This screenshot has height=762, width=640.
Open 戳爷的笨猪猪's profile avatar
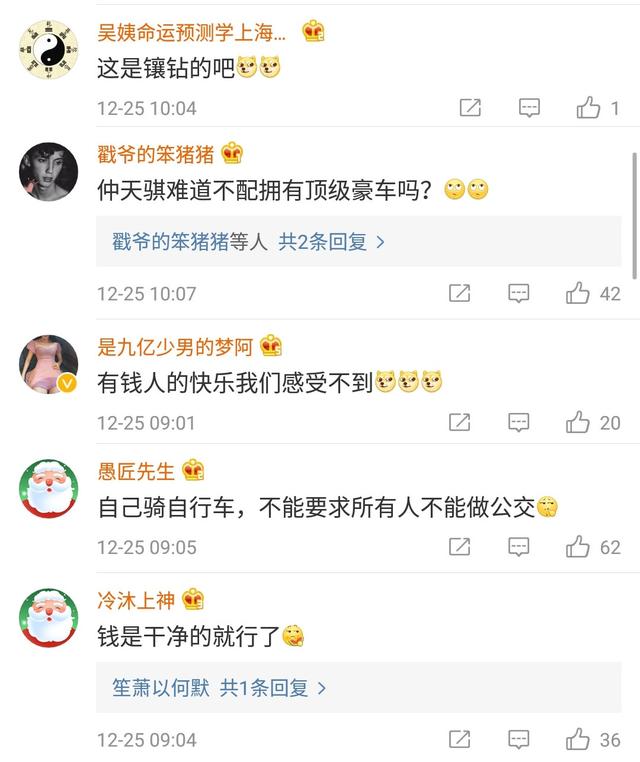(49, 172)
